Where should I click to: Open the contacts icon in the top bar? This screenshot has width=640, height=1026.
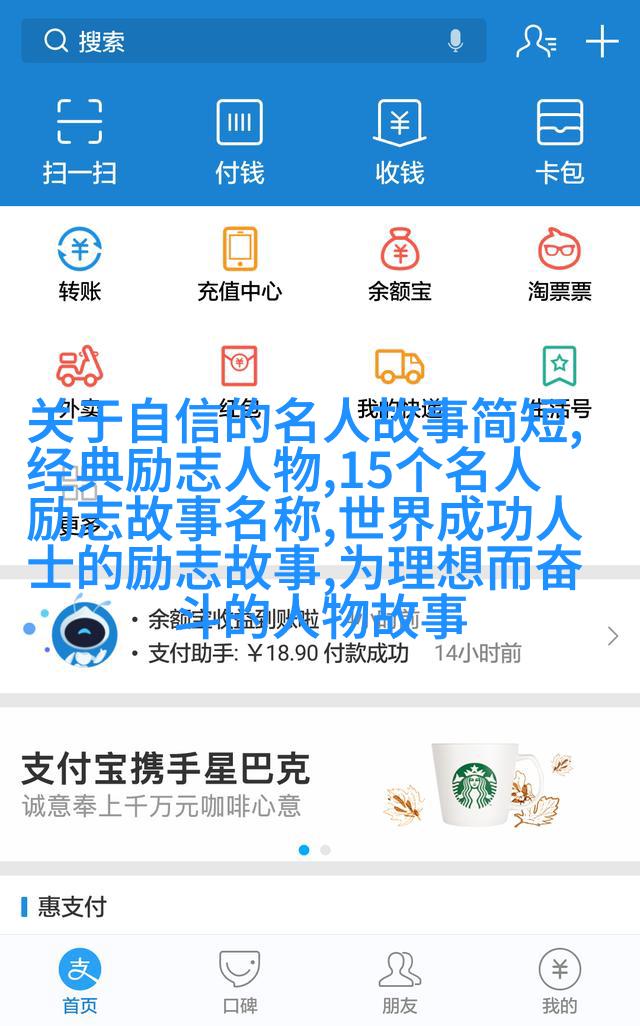coord(535,41)
